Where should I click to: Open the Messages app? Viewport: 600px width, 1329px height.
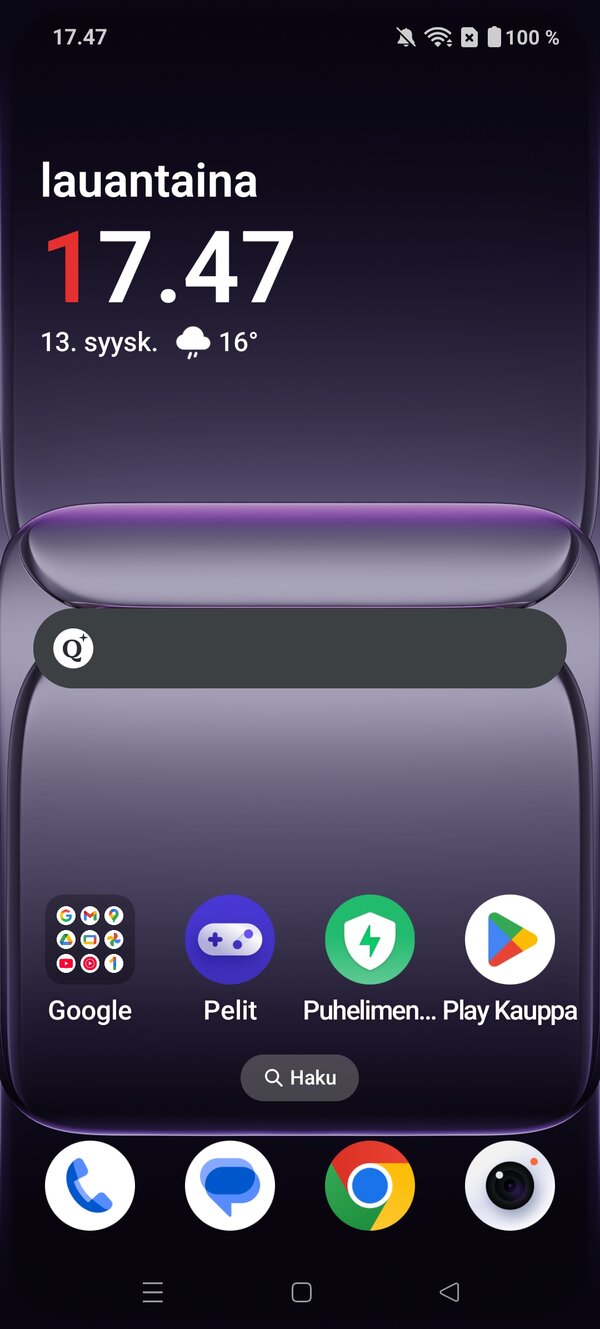coord(230,1186)
